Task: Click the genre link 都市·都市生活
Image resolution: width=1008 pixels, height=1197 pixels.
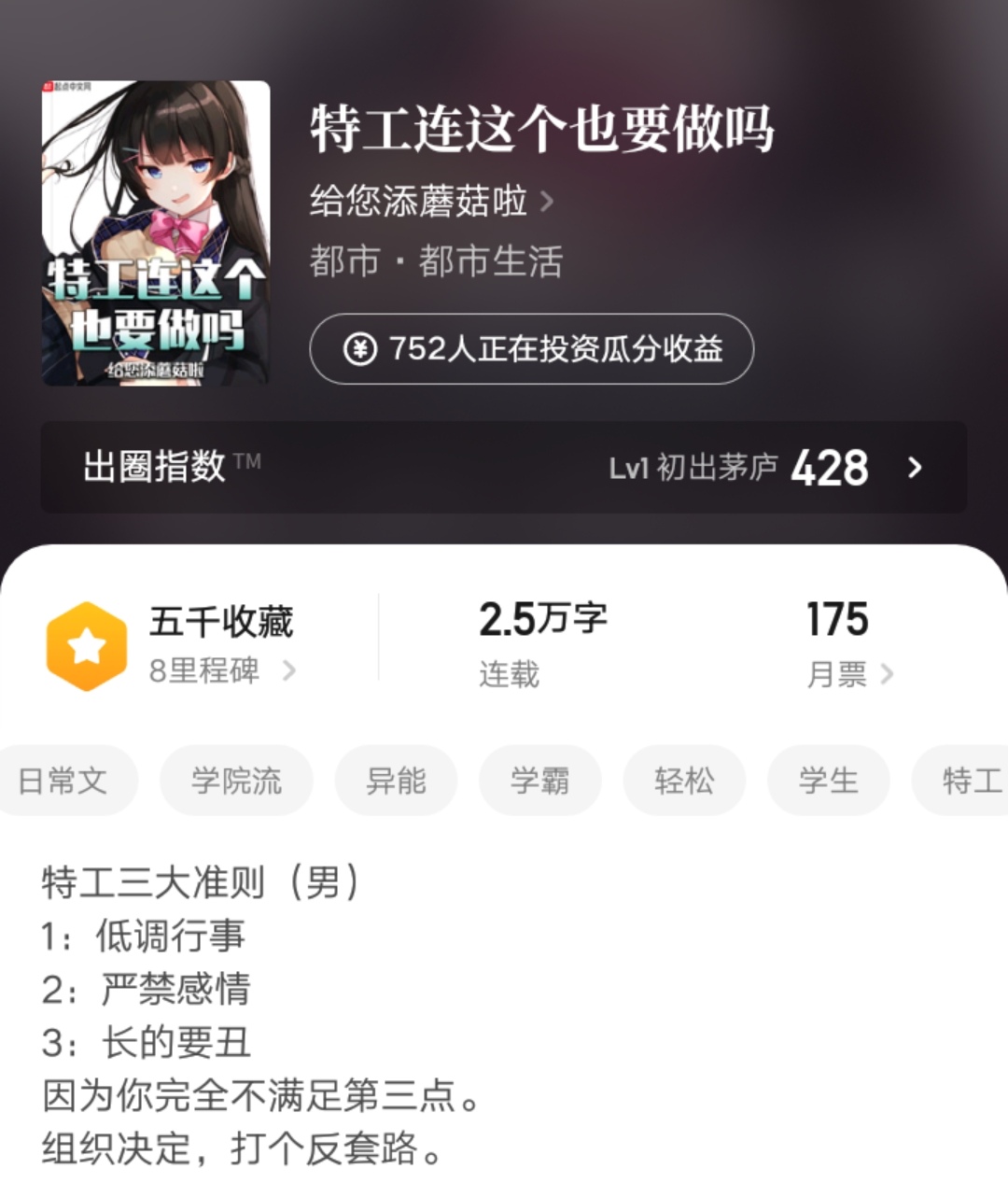Action: 437,262
